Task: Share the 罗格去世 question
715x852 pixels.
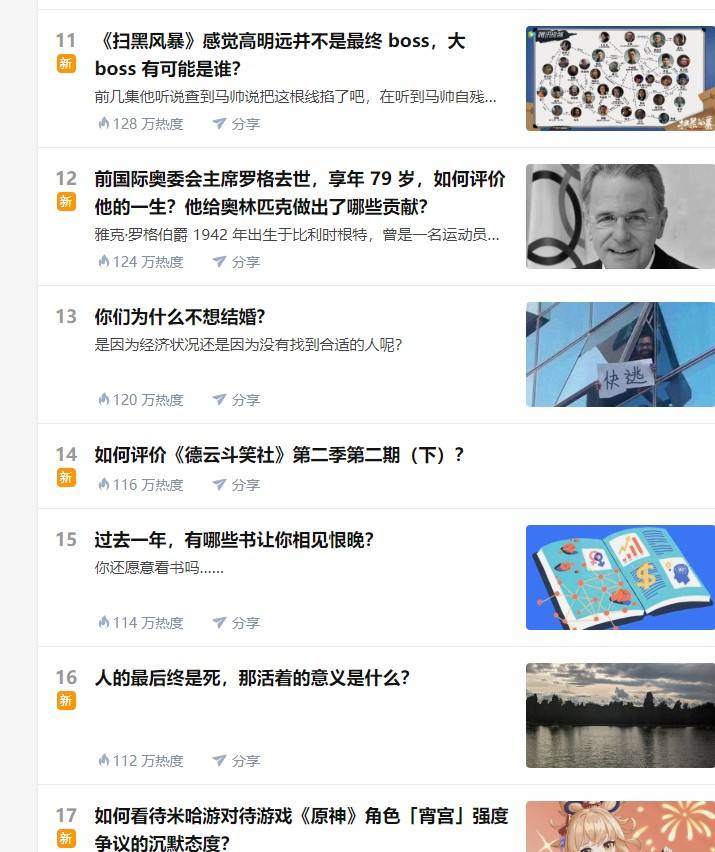Action: point(236,262)
